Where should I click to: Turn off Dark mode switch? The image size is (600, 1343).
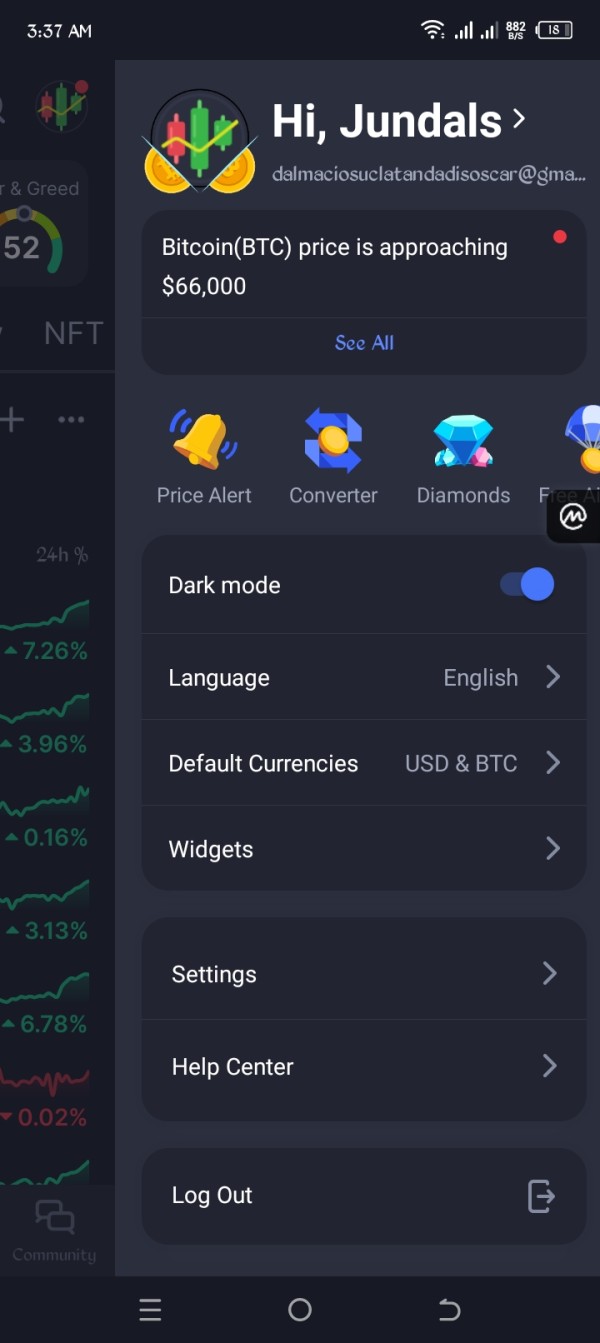pyautogui.click(x=527, y=585)
